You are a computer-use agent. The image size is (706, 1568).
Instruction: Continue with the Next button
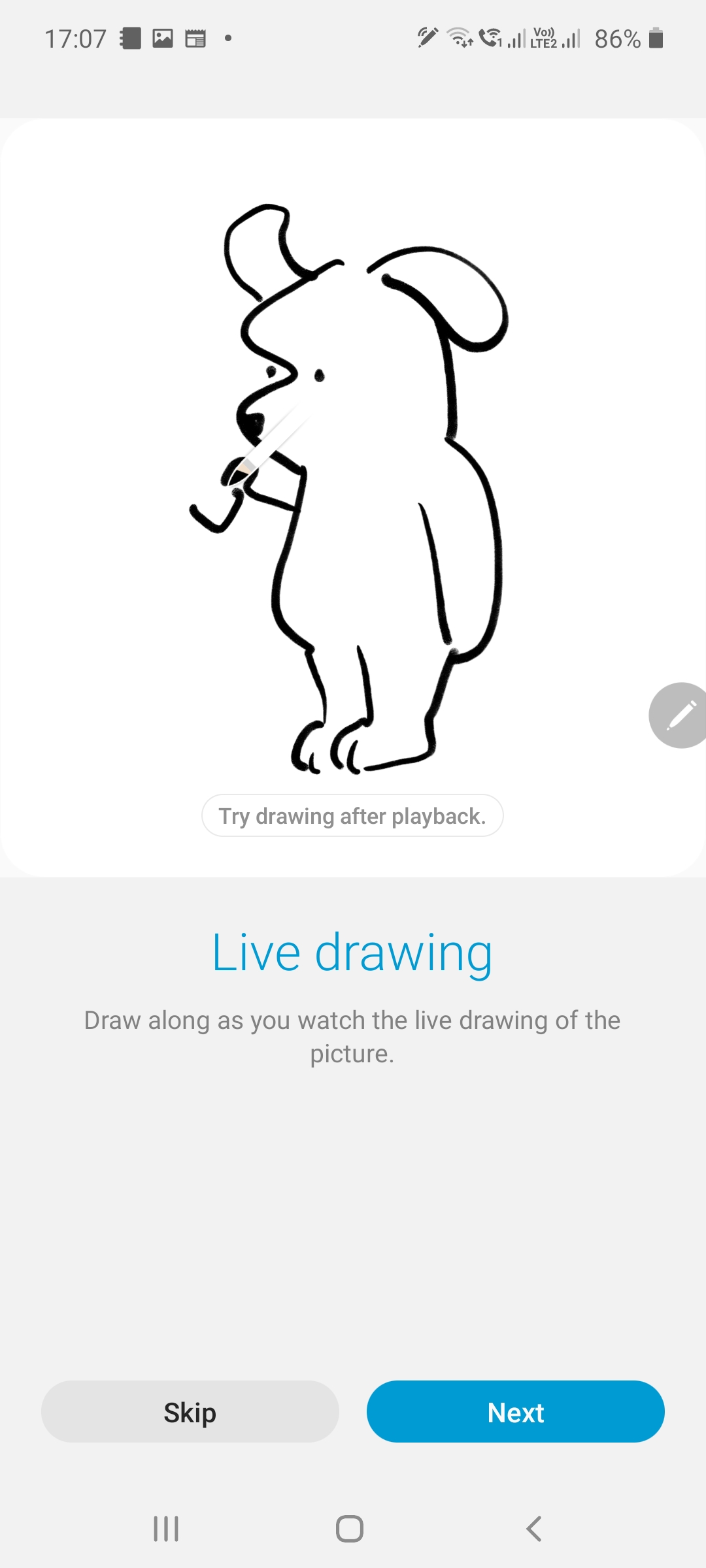(x=515, y=1413)
